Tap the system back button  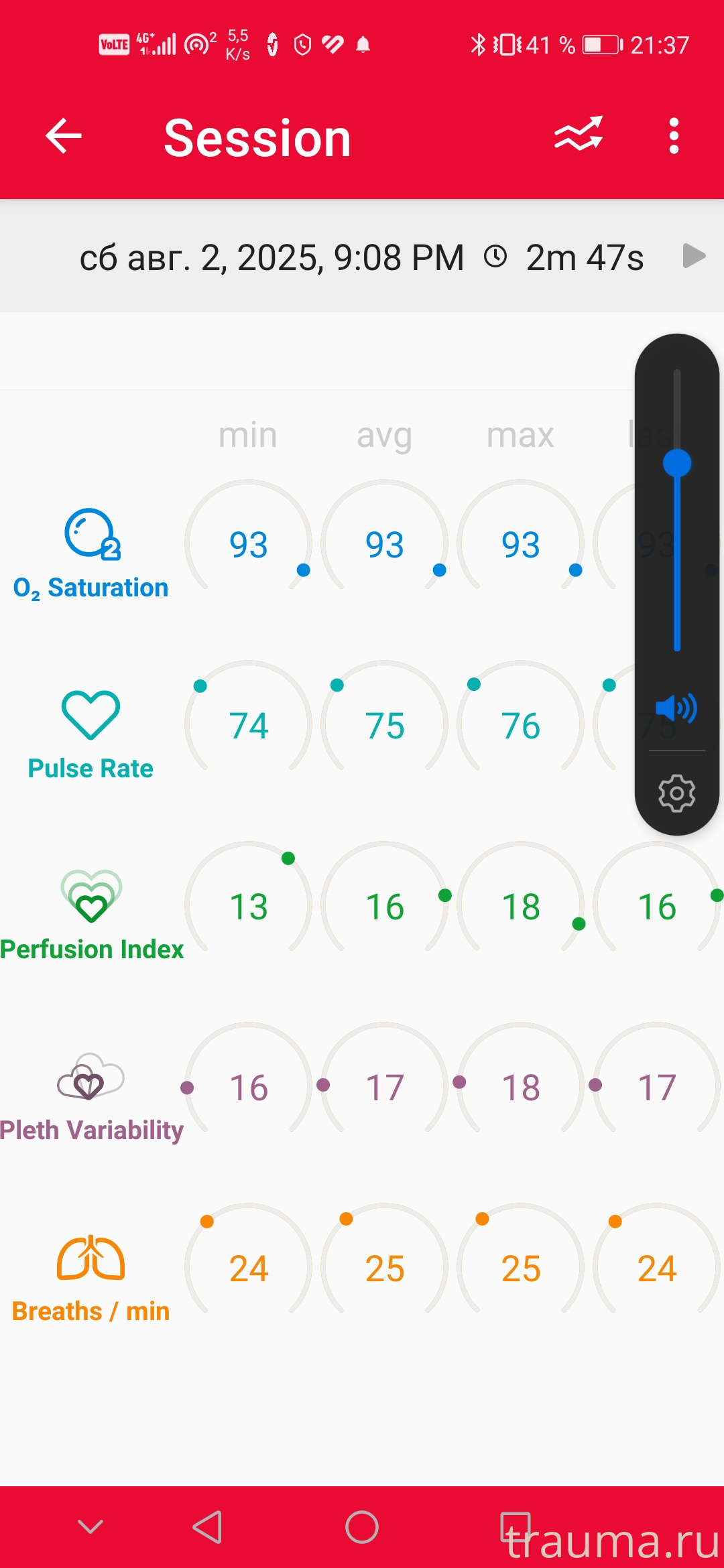click(208, 1527)
